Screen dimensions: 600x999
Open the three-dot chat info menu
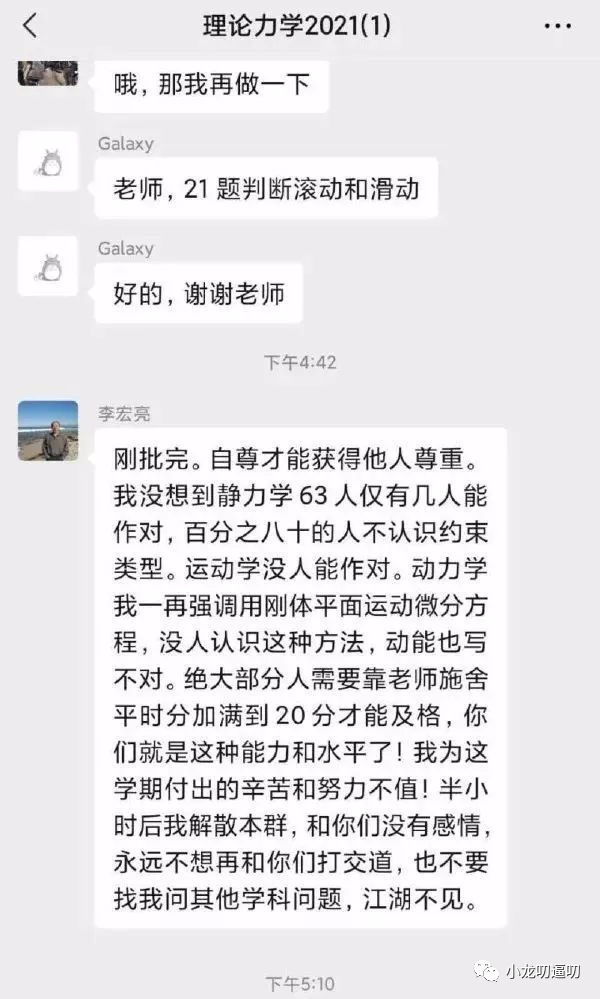point(557,27)
